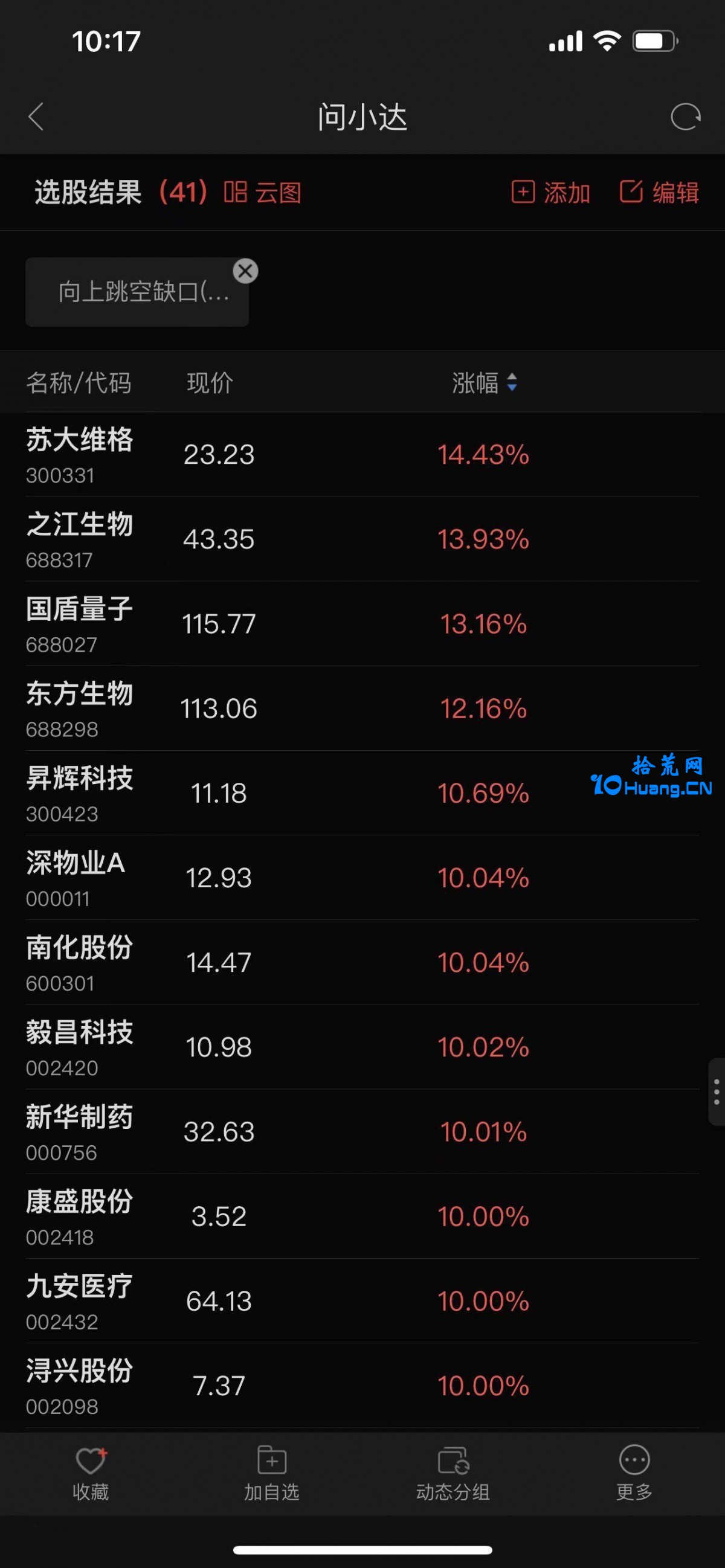Viewport: 725px width, 1568px height.
Task: Tap 添加 to add stocks
Action: pyautogui.click(x=551, y=192)
